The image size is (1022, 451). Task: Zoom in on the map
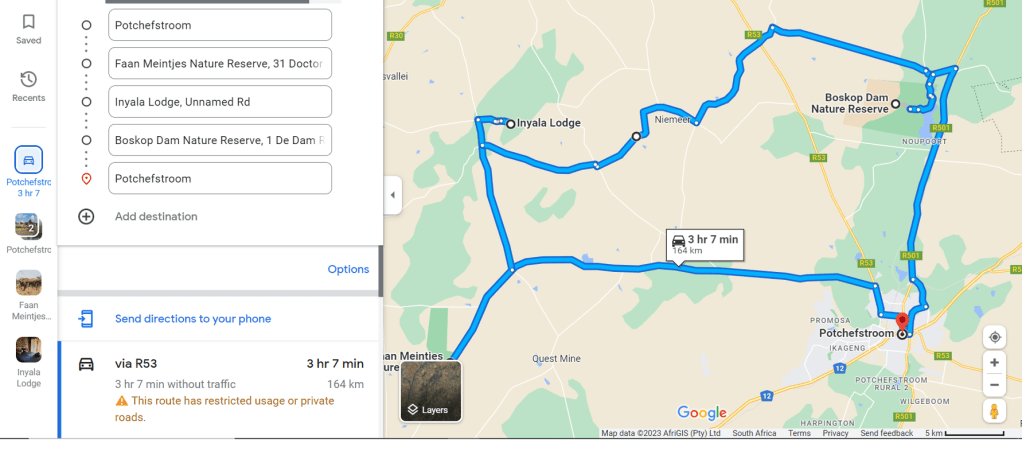pos(994,363)
